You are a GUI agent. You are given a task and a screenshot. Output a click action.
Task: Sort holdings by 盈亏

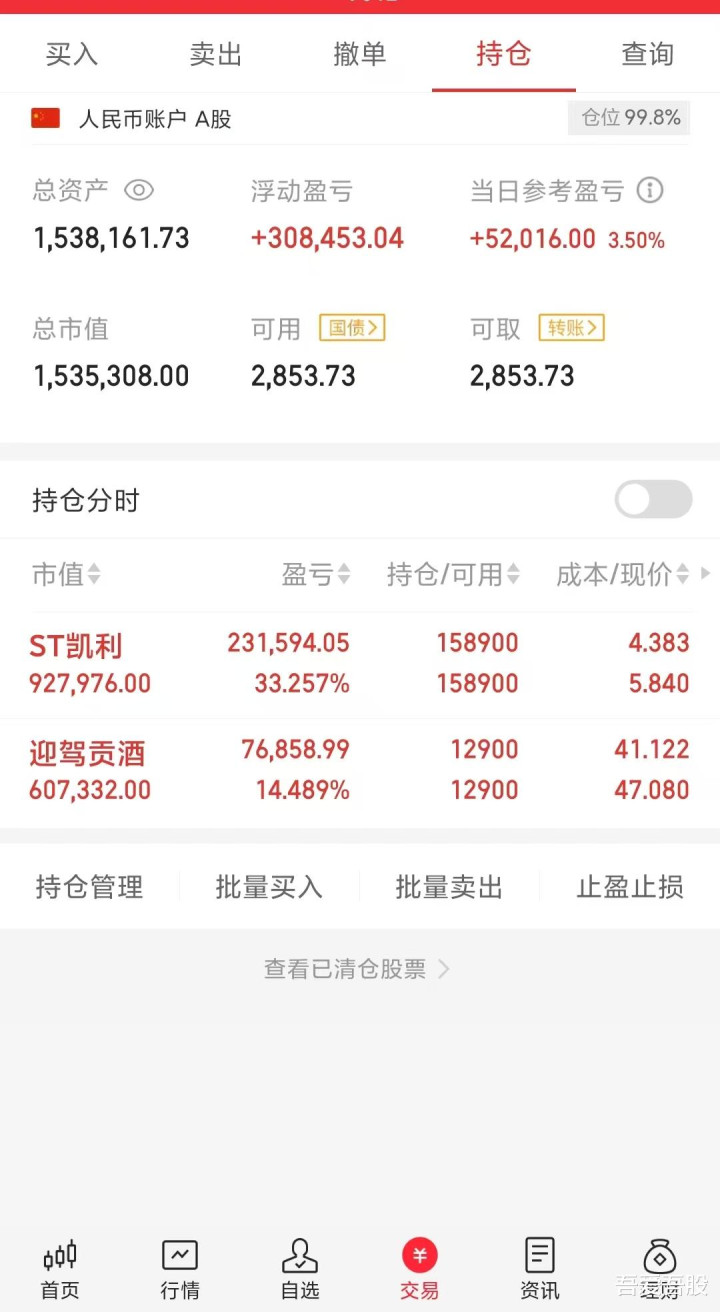pos(315,574)
